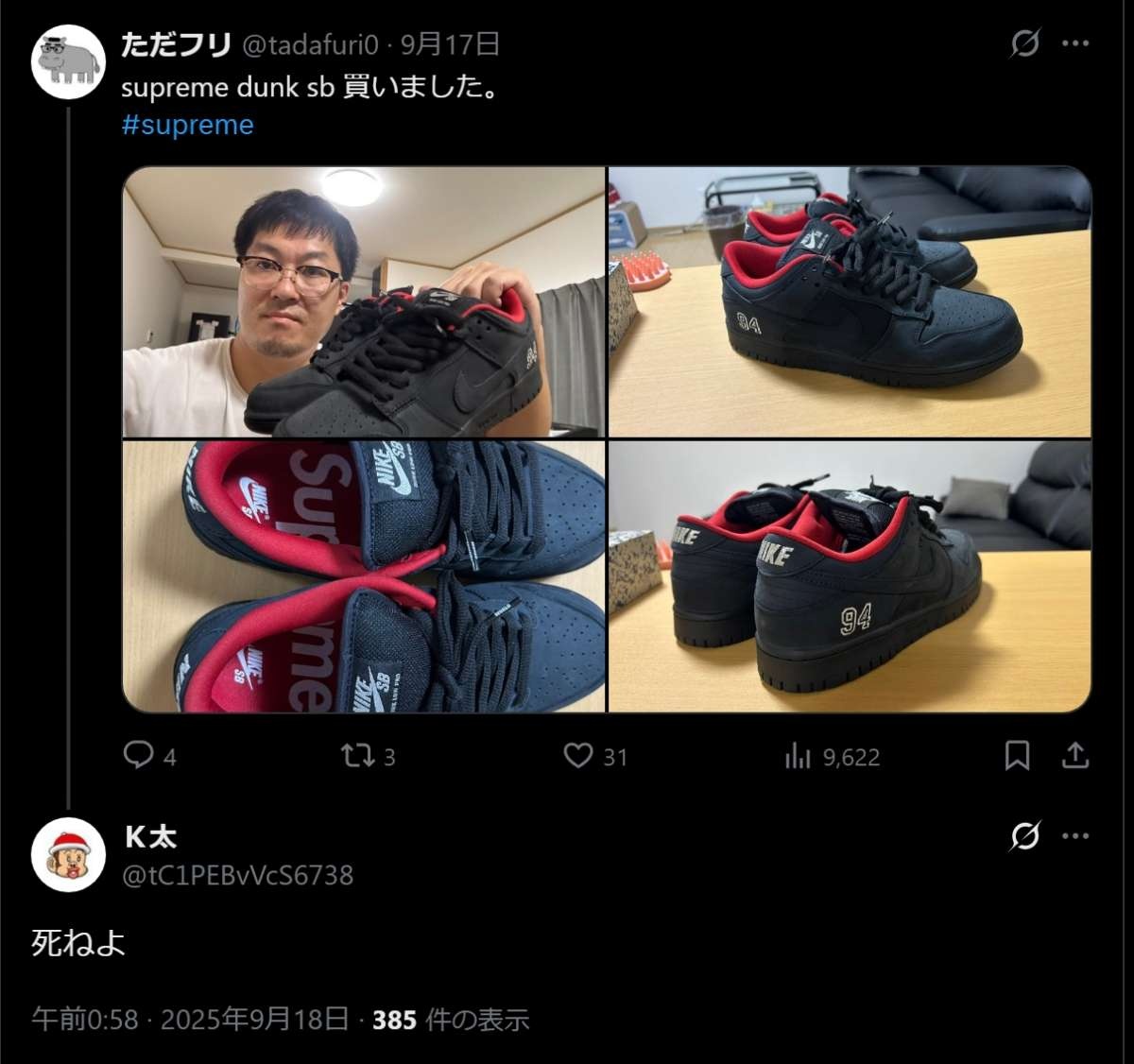This screenshot has width=1134, height=1064.
Task: Open K太's profile avatar
Action: 67,855
